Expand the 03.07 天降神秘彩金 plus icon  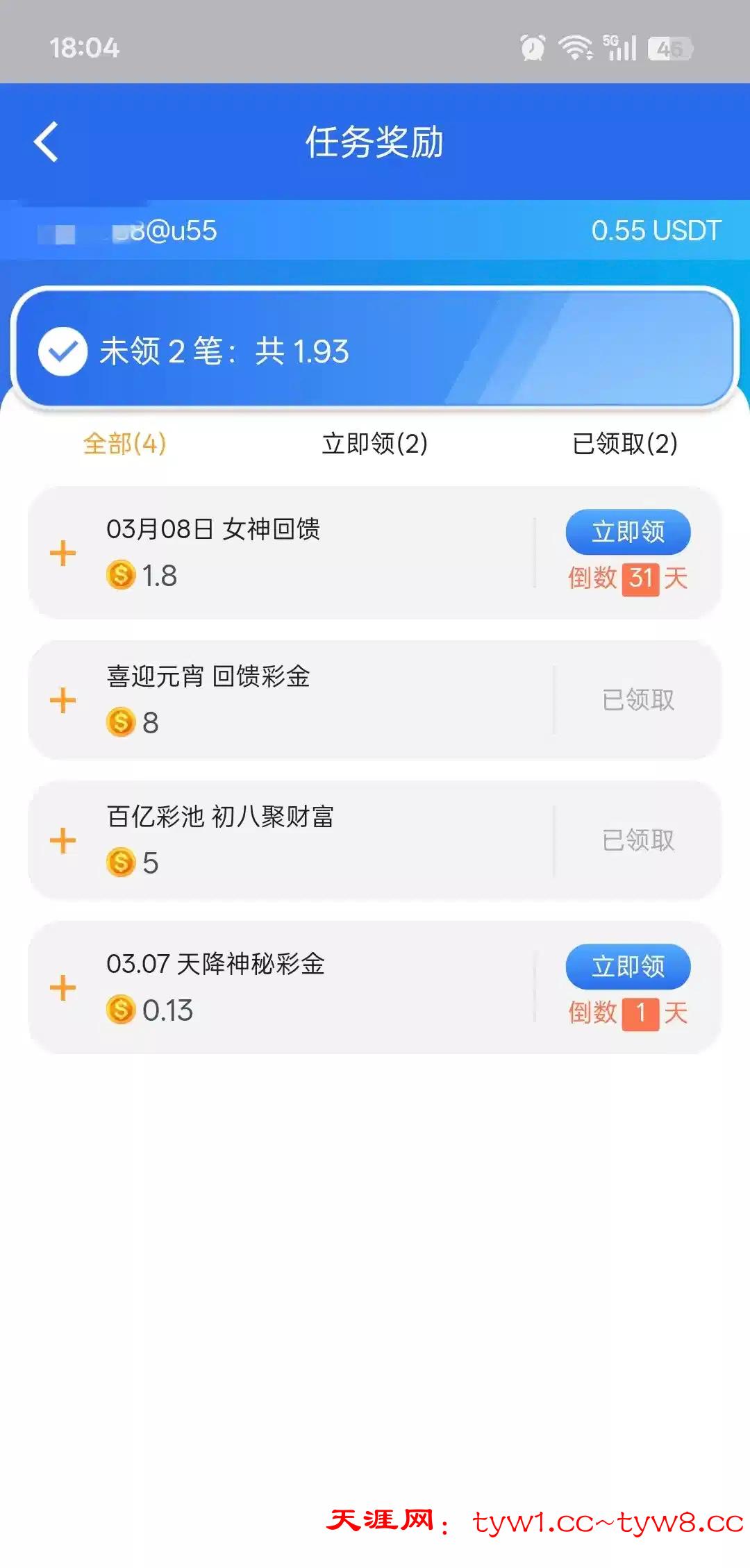coord(62,987)
